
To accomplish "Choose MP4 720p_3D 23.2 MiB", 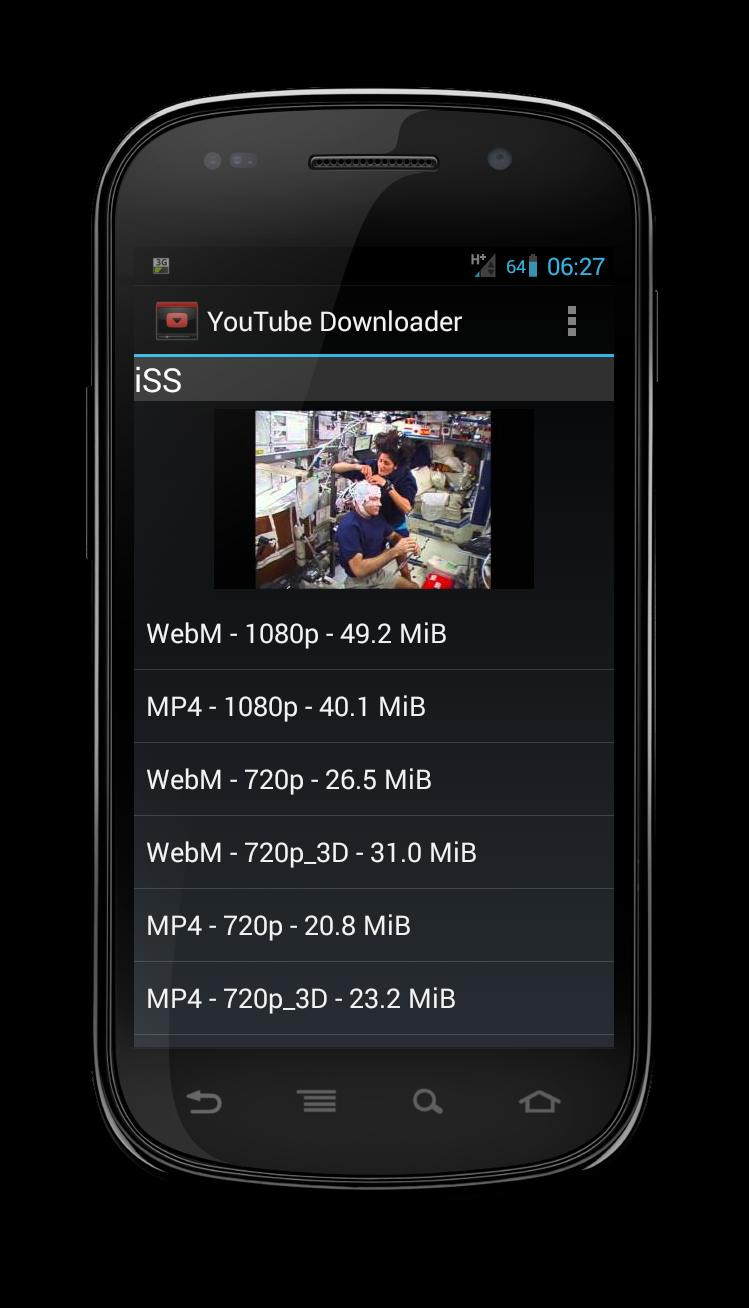I will 373,998.
